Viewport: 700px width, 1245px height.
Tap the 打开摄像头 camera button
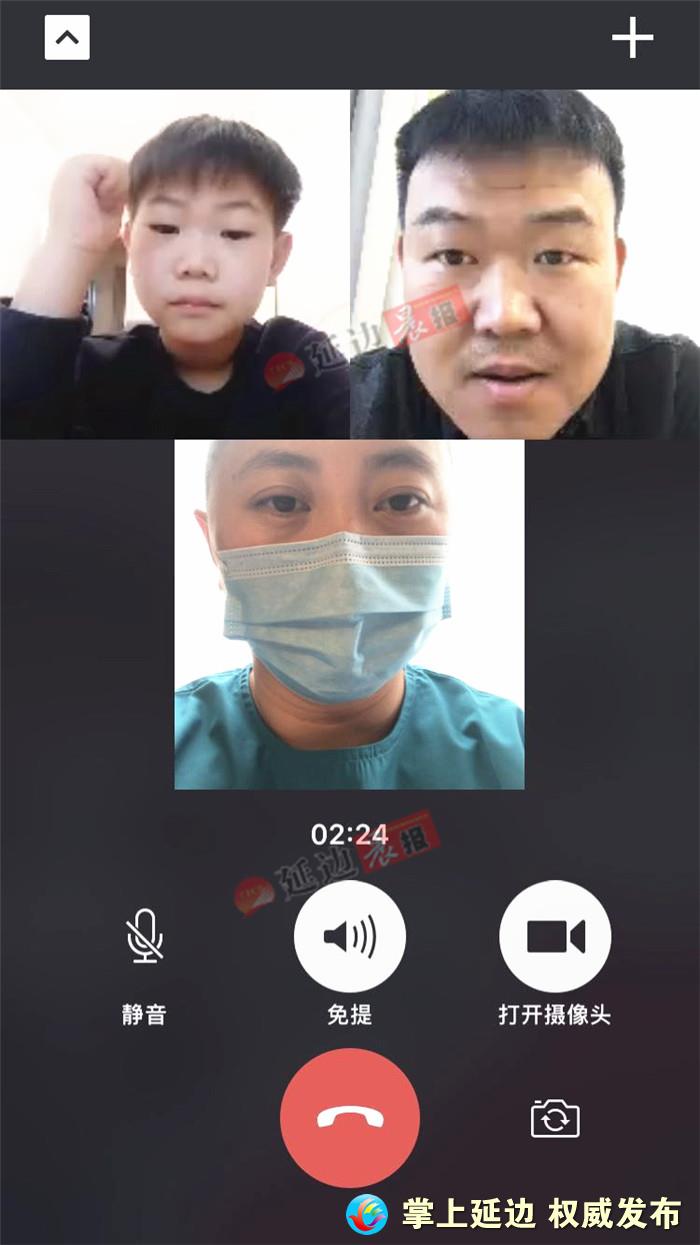point(555,937)
